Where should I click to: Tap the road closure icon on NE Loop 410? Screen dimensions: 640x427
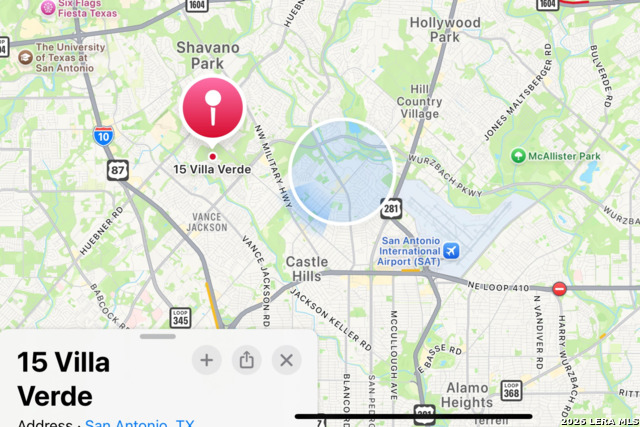560,289
